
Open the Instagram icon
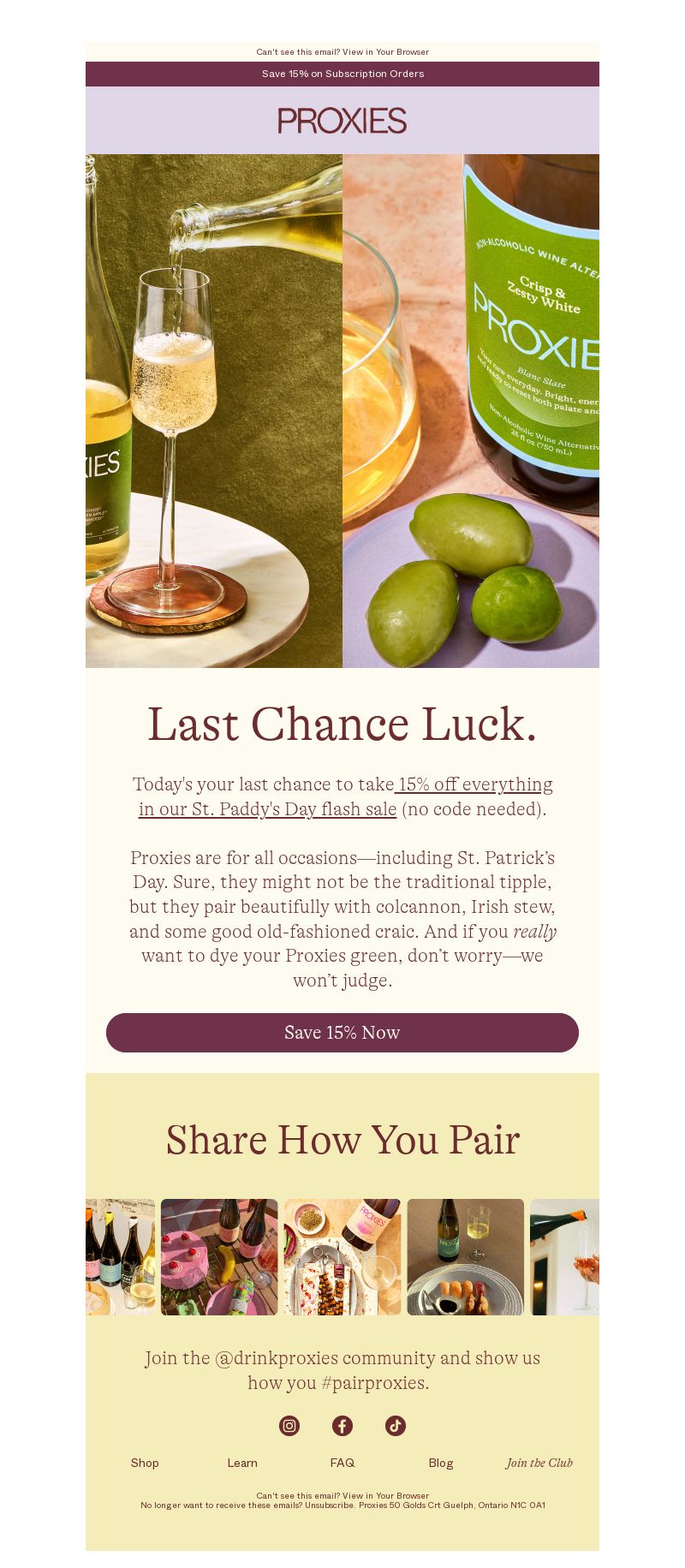point(289,1426)
